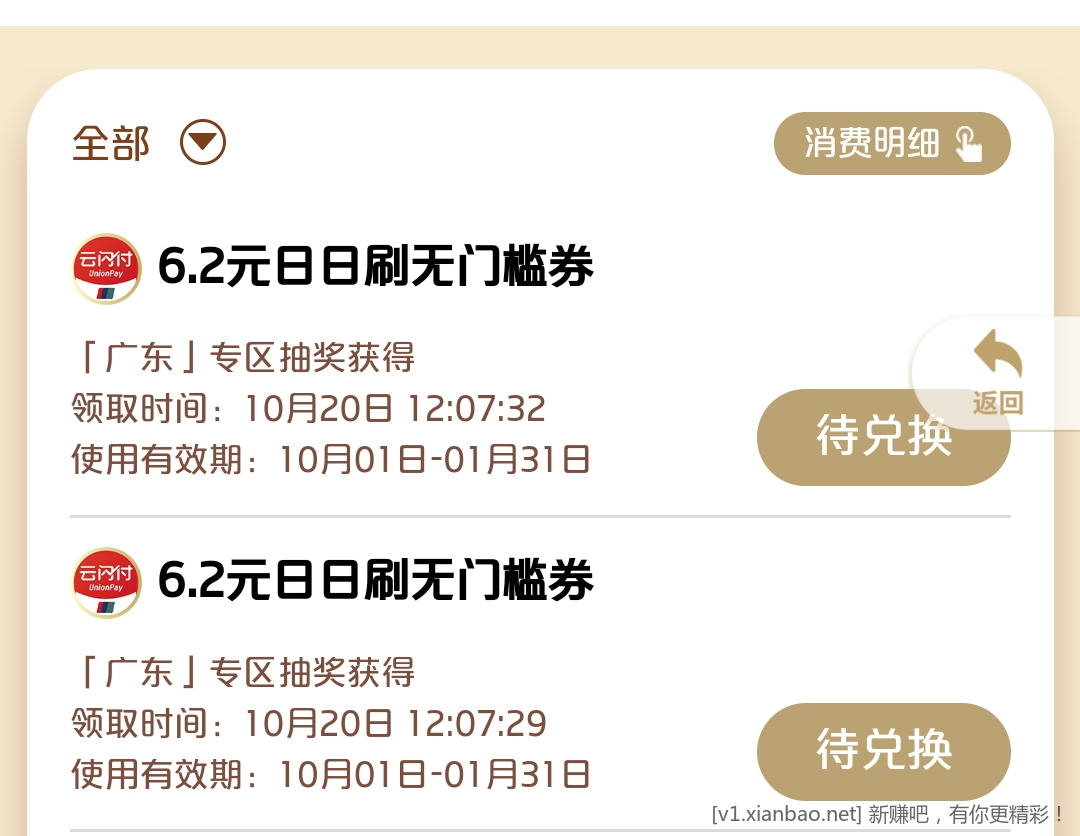
Task: Expand the 全部 filter dropdown
Action: coord(203,143)
